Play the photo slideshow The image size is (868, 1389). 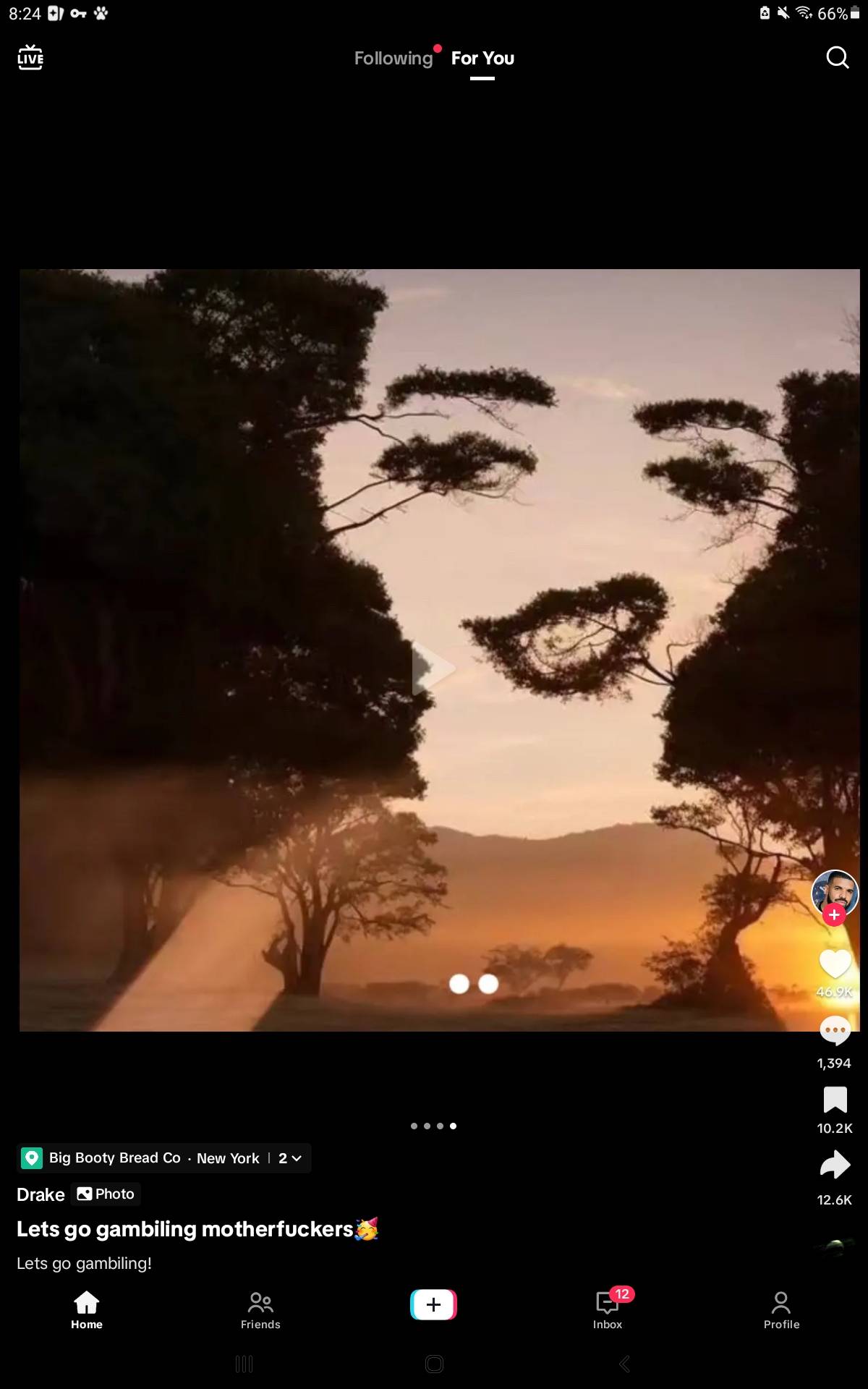click(x=433, y=668)
